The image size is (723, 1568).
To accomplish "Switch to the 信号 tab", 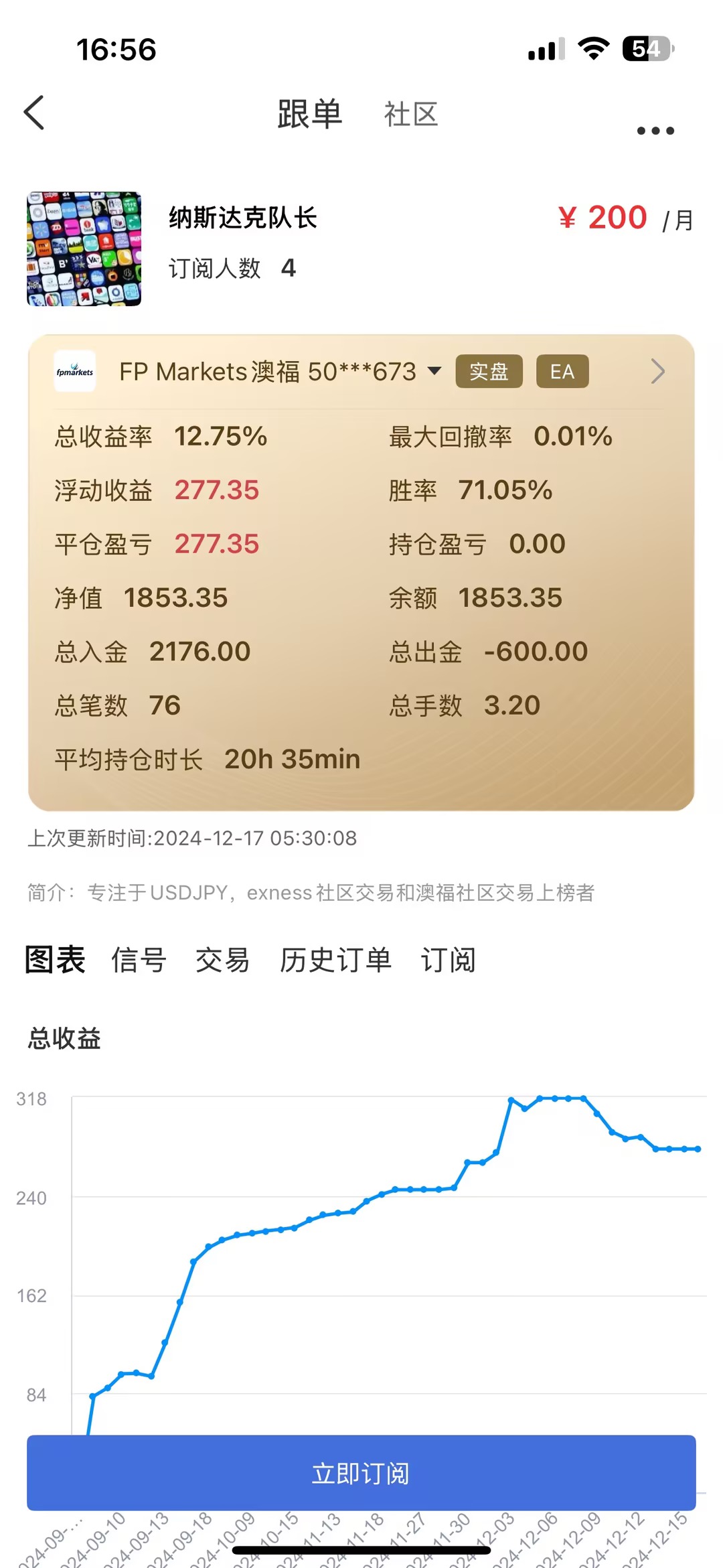I will (x=139, y=960).
